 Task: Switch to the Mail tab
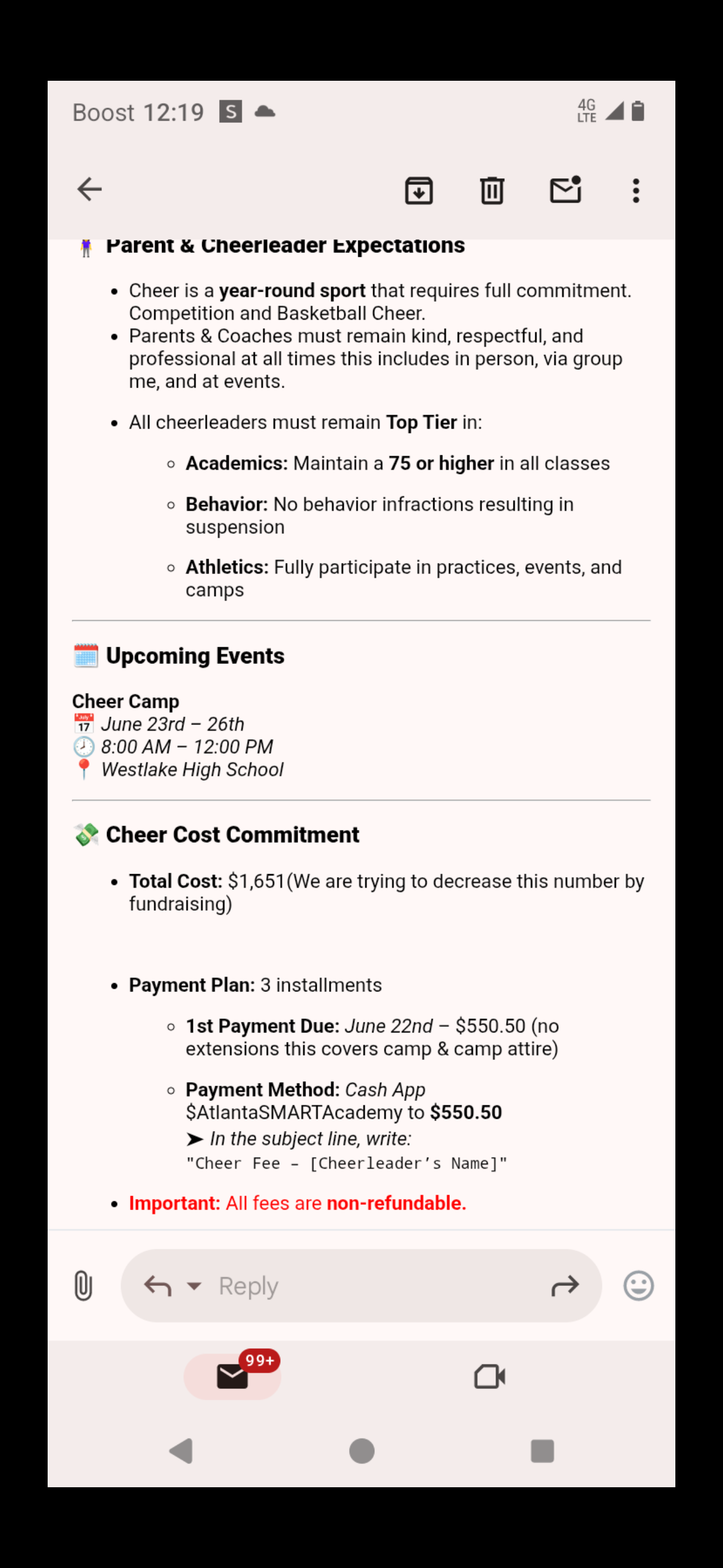(x=233, y=1376)
